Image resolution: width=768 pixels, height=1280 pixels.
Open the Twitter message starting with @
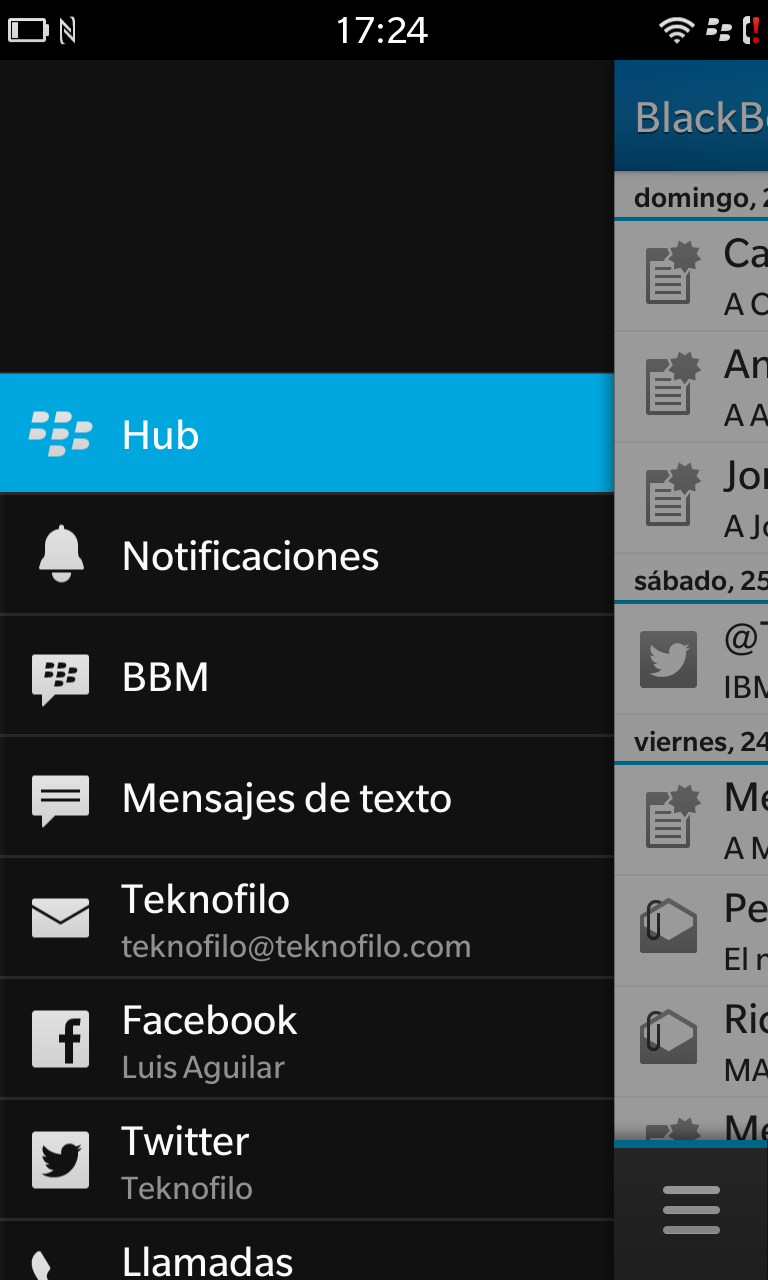click(700, 660)
